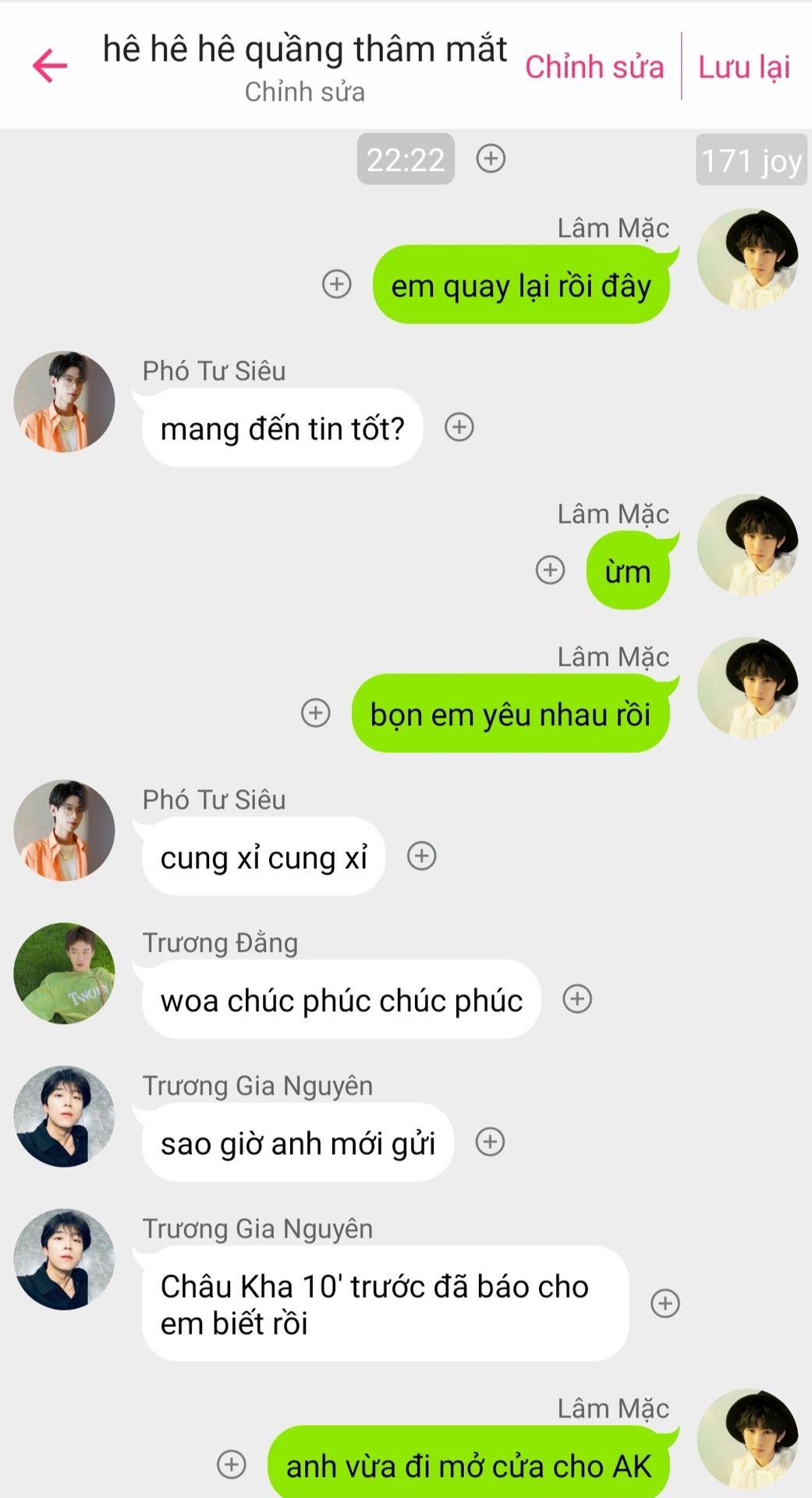
Task: Go back with the pink arrow
Action: coord(50,66)
